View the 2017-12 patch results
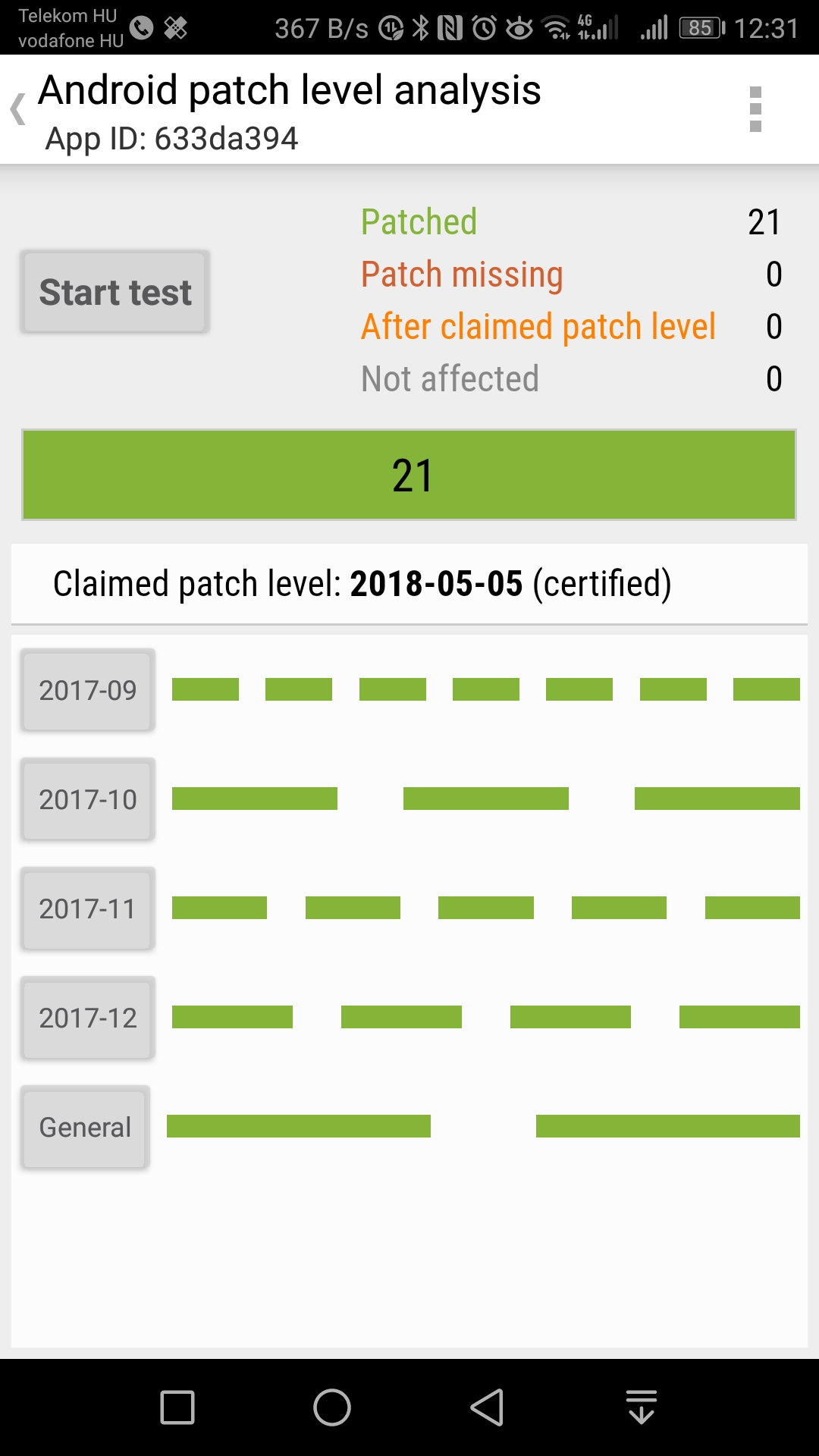 88,1018
